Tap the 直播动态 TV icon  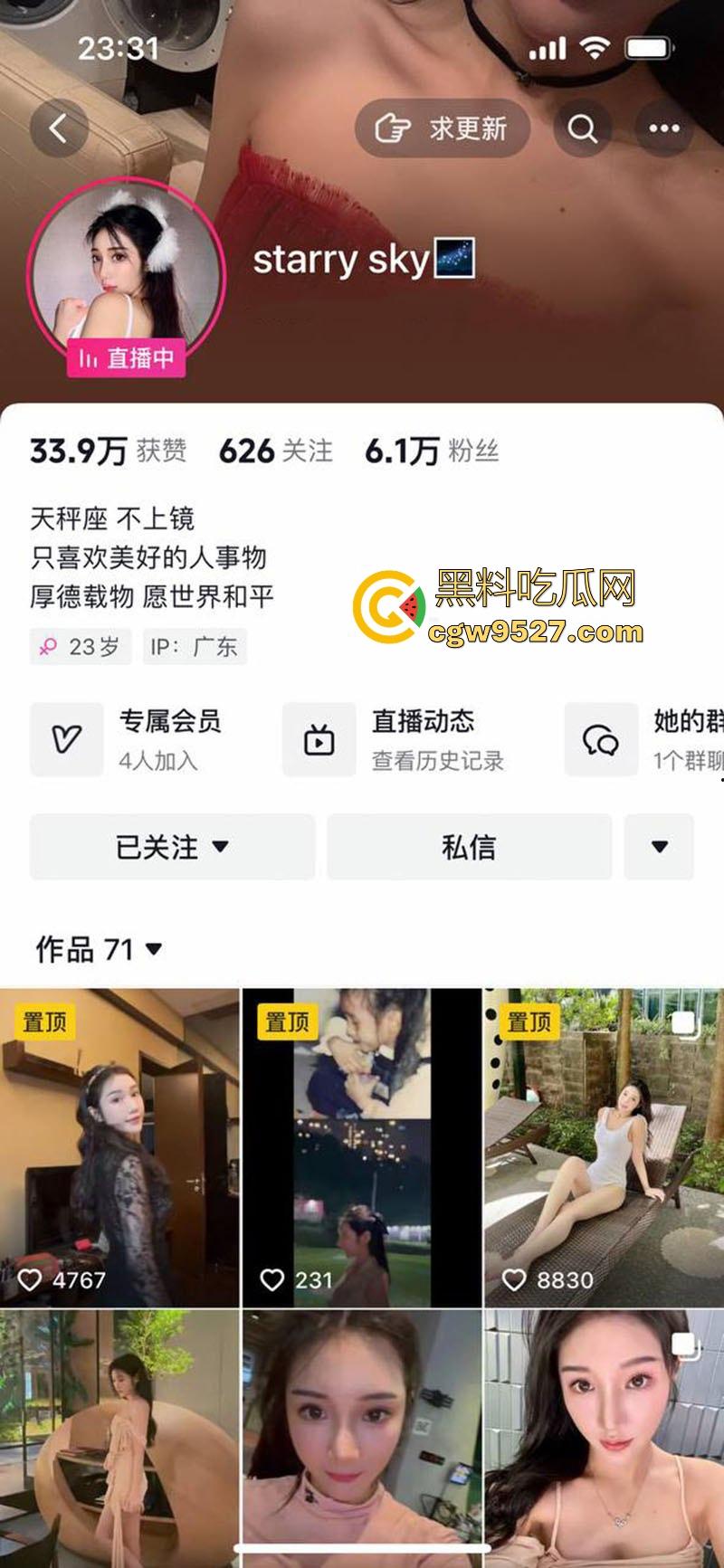pyautogui.click(x=318, y=739)
